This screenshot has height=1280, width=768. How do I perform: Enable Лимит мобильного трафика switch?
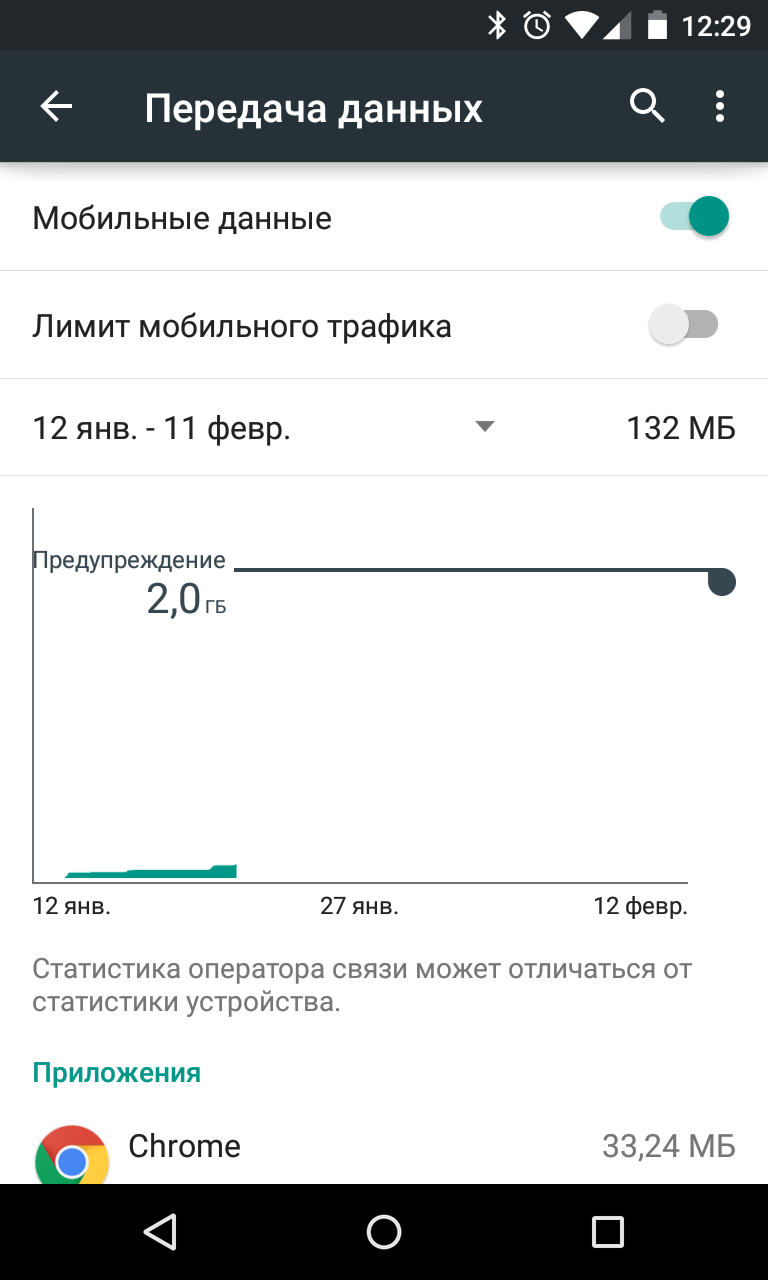tap(684, 325)
